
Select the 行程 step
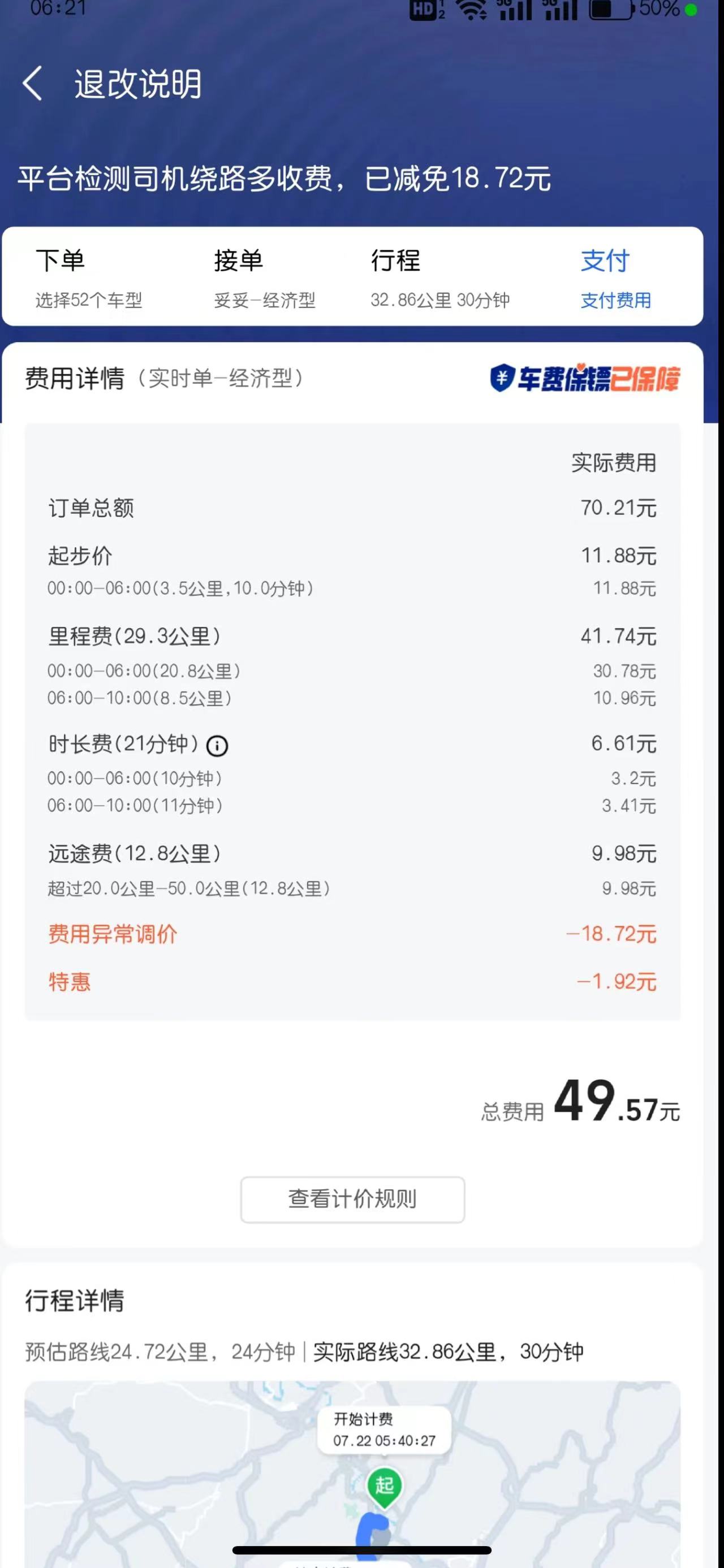pyautogui.click(x=439, y=278)
